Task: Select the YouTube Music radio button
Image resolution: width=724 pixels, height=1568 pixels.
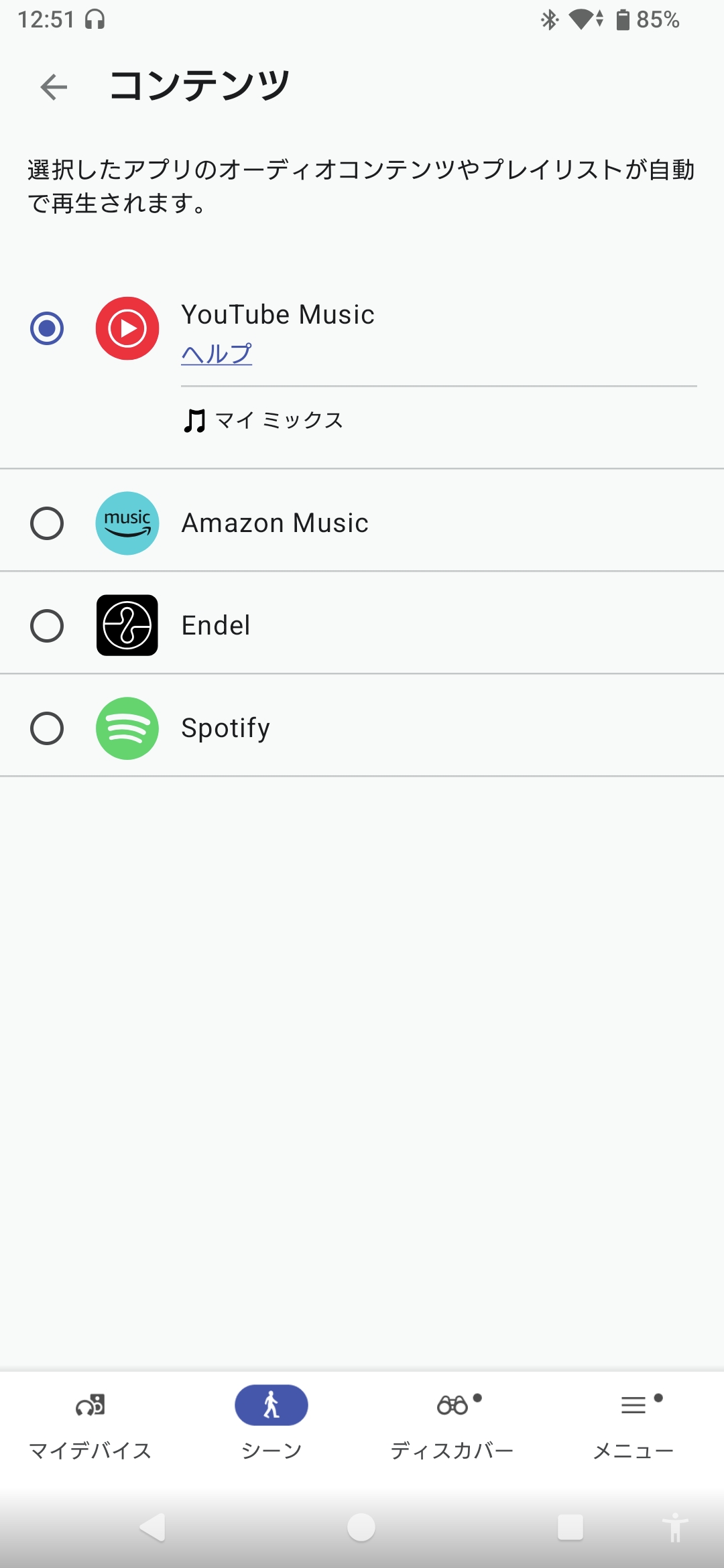Action: [x=47, y=328]
